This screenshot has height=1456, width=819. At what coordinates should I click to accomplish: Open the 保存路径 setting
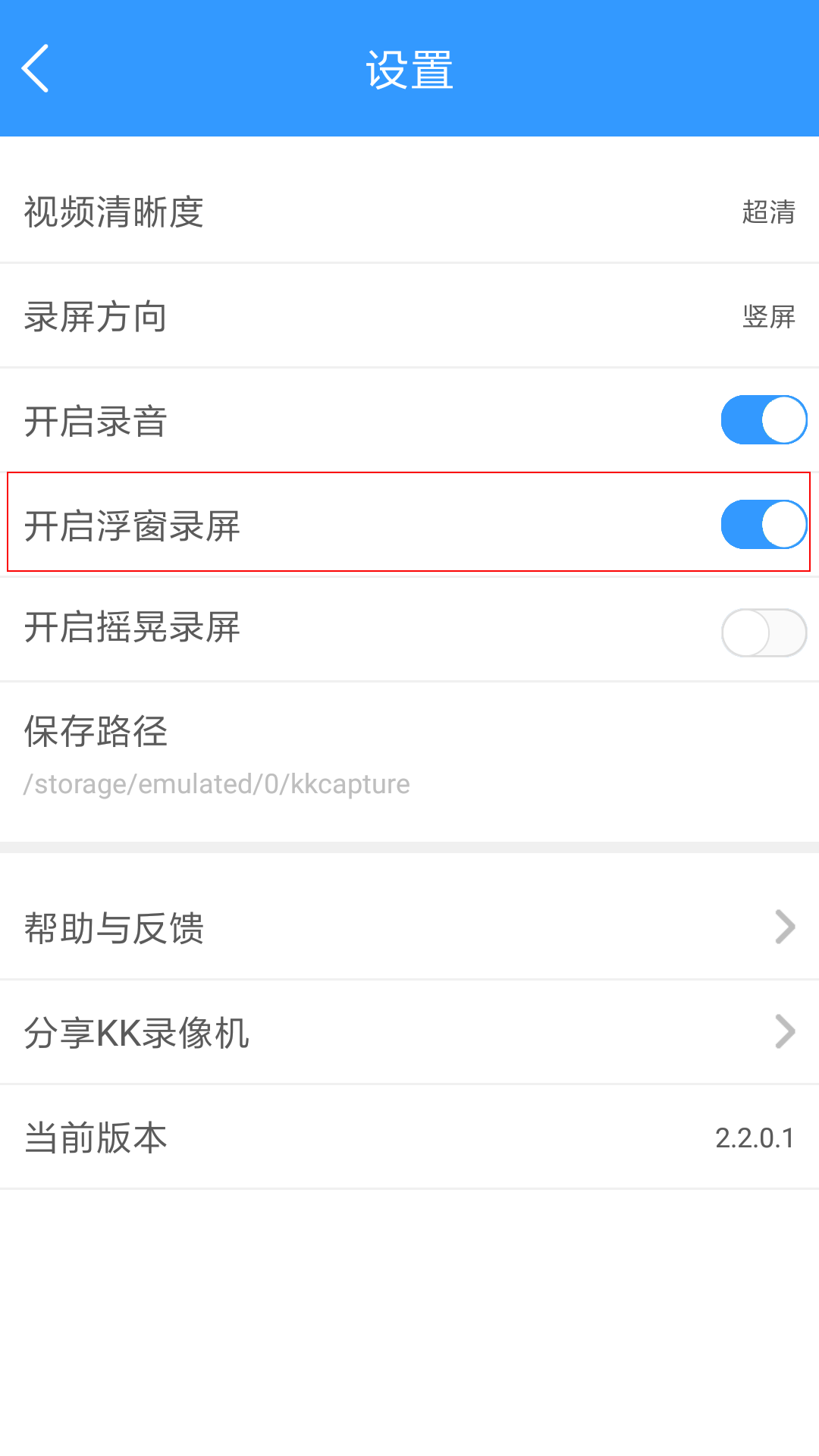pyautogui.click(x=409, y=755)
